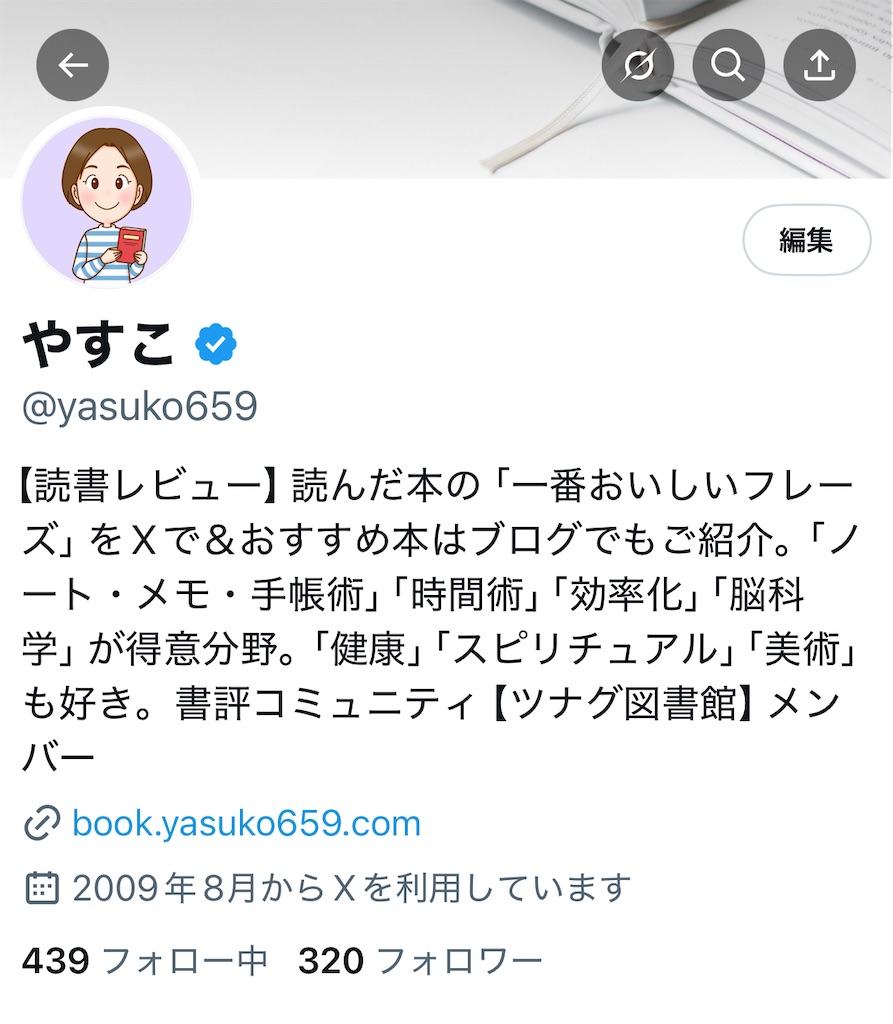Share this profile via the upload icon
893x1024 pixels.
(x=819, y=65)
